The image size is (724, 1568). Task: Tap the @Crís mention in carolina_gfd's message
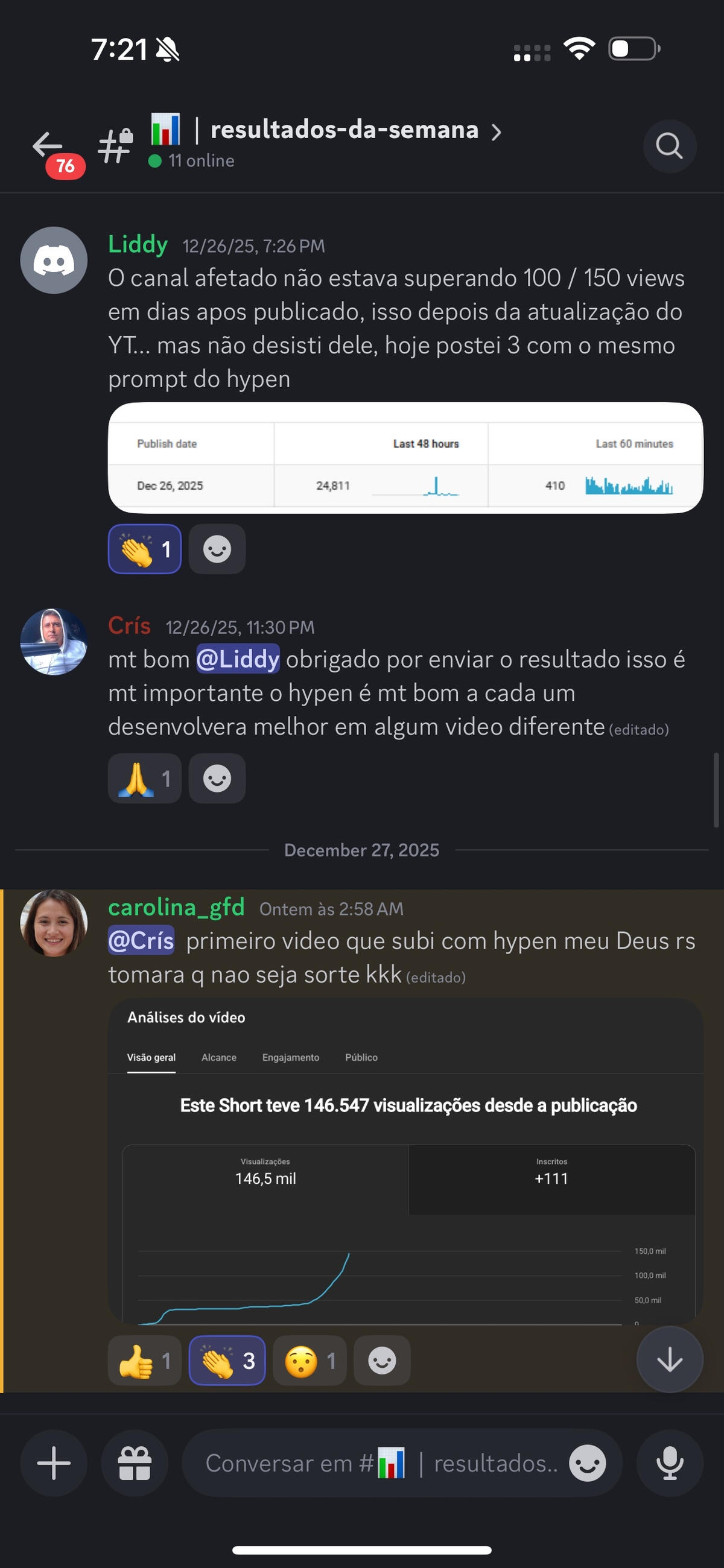coord(141,940)
